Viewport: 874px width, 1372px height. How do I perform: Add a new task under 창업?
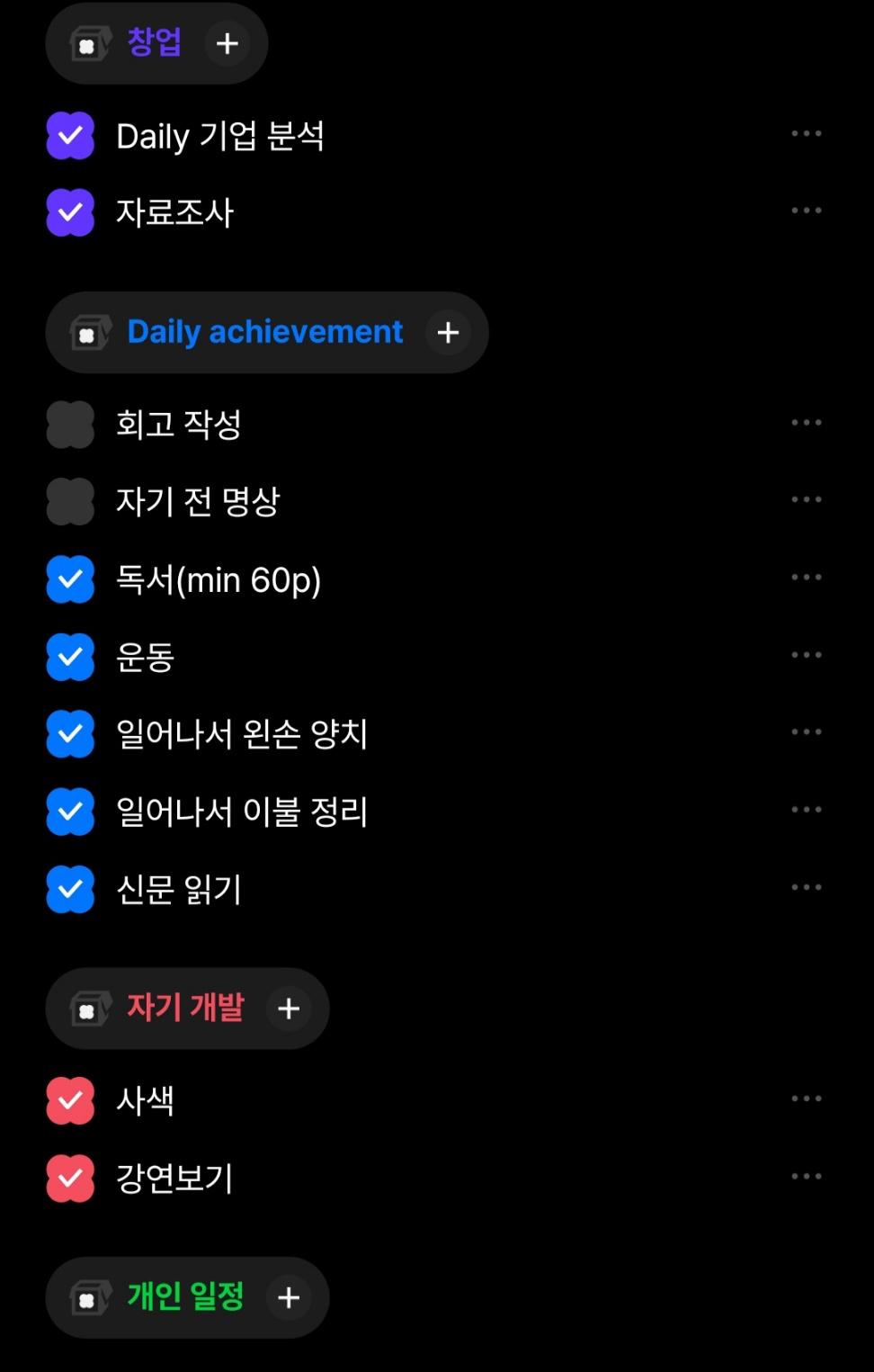coord(227,43)
